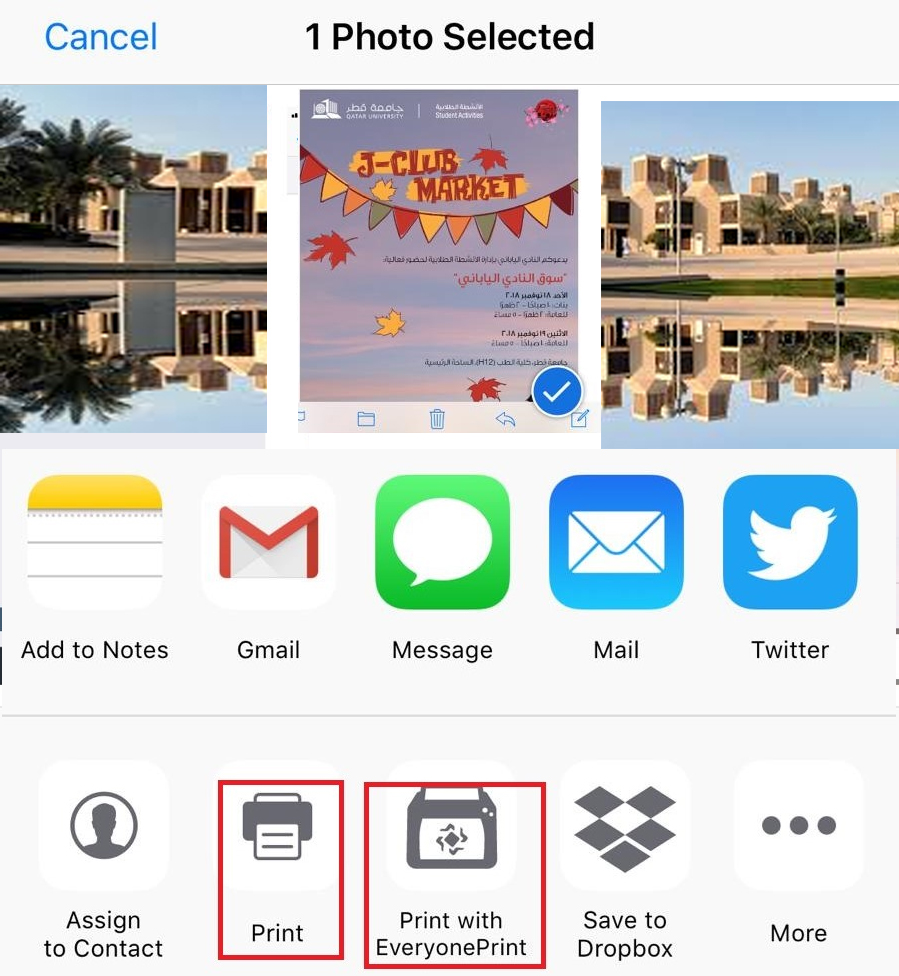The height and width of the screenshot is (976, 899).
Task: Select the Print action
Action: [278, 827]
